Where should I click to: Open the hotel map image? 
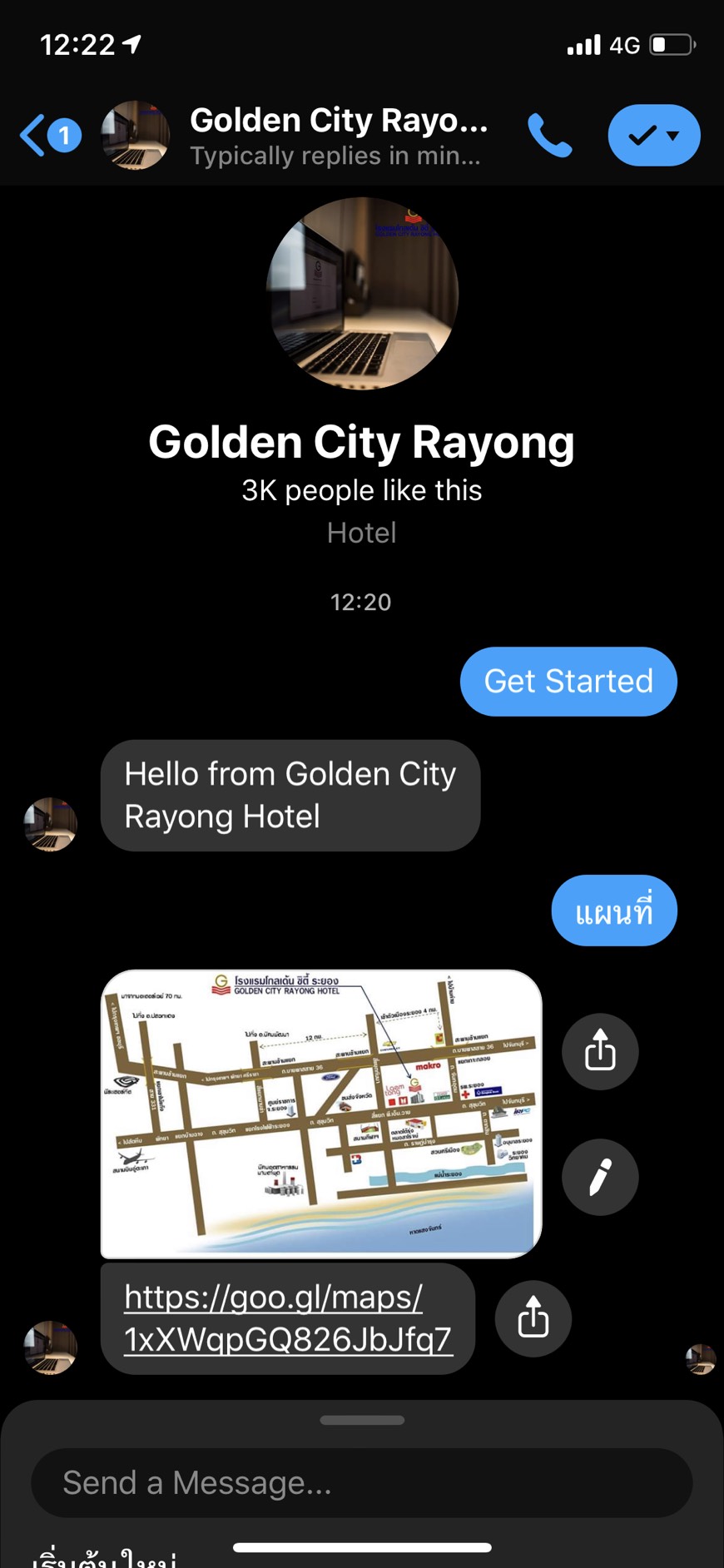321,1113
